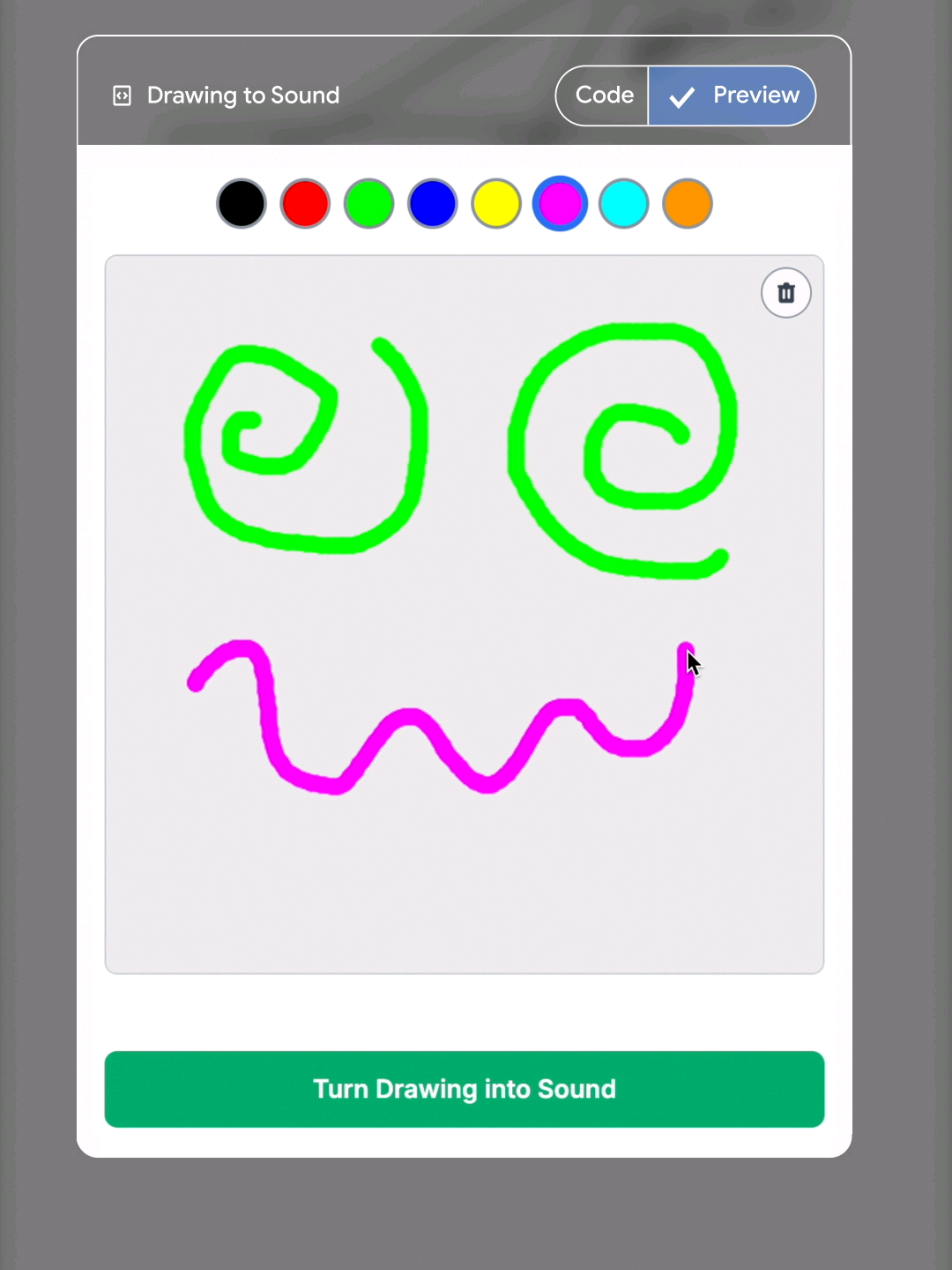This screenshot has width=952, height=1270.
Task: Tap Turn Drawing into Sound
Action: (464, 1089)
